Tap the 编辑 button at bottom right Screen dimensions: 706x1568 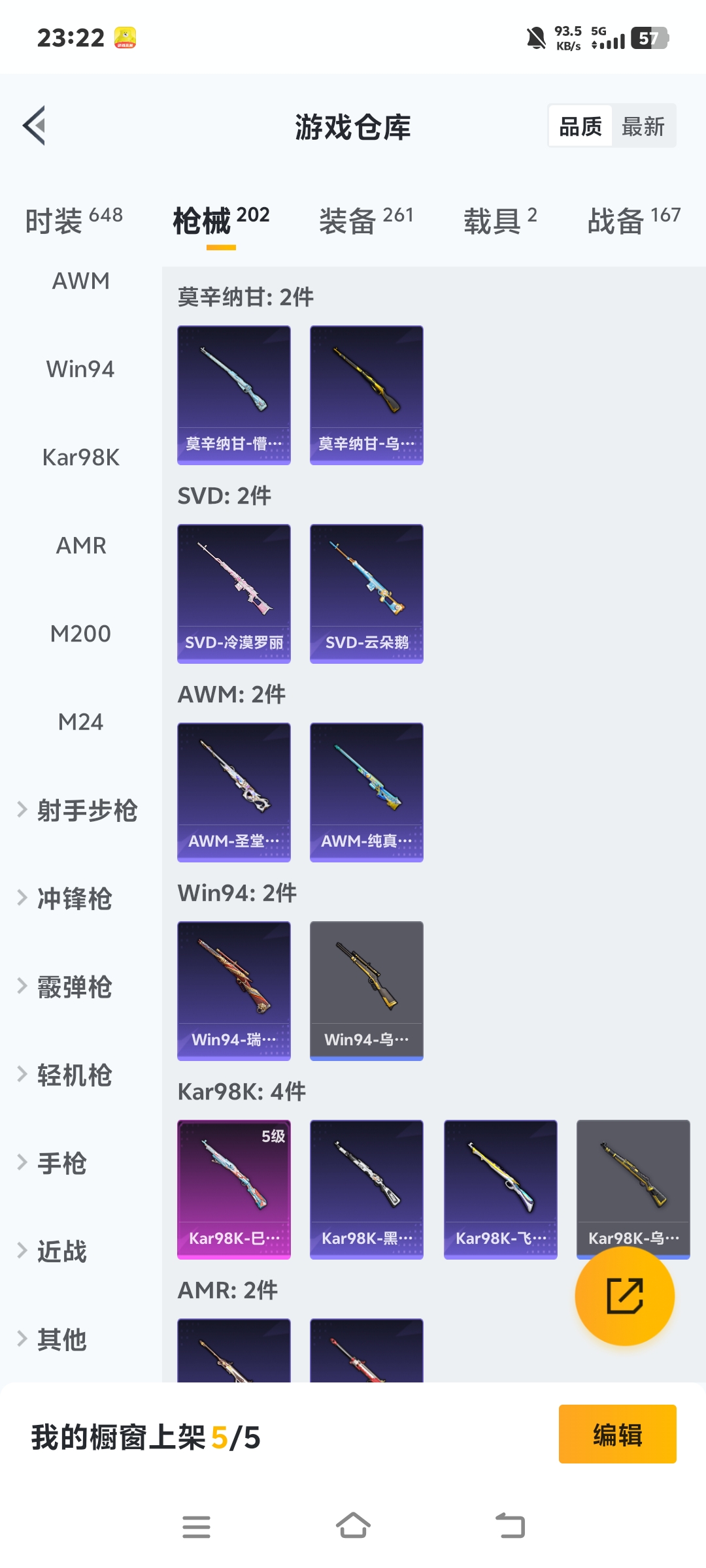(616, 1435)
